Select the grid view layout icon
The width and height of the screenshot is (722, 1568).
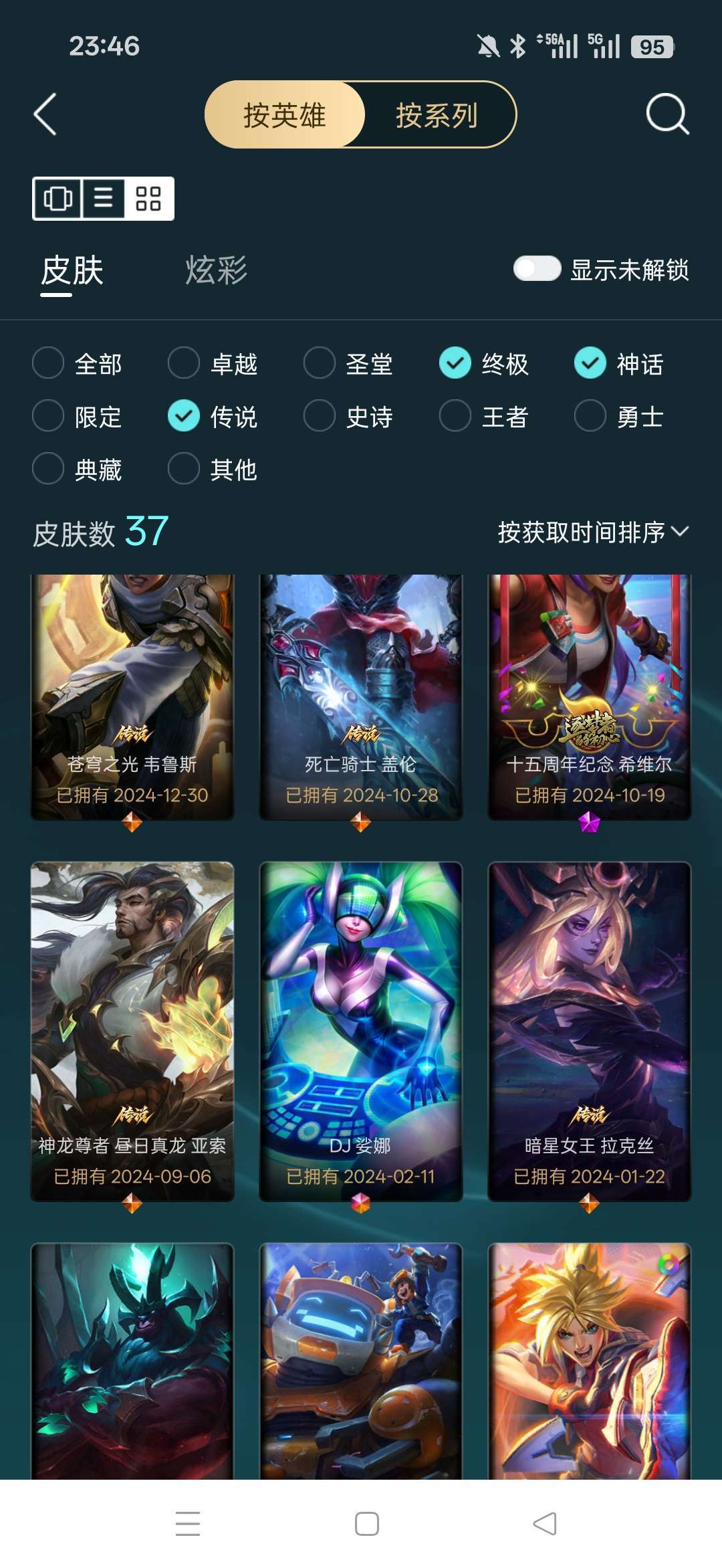(148, 198)
